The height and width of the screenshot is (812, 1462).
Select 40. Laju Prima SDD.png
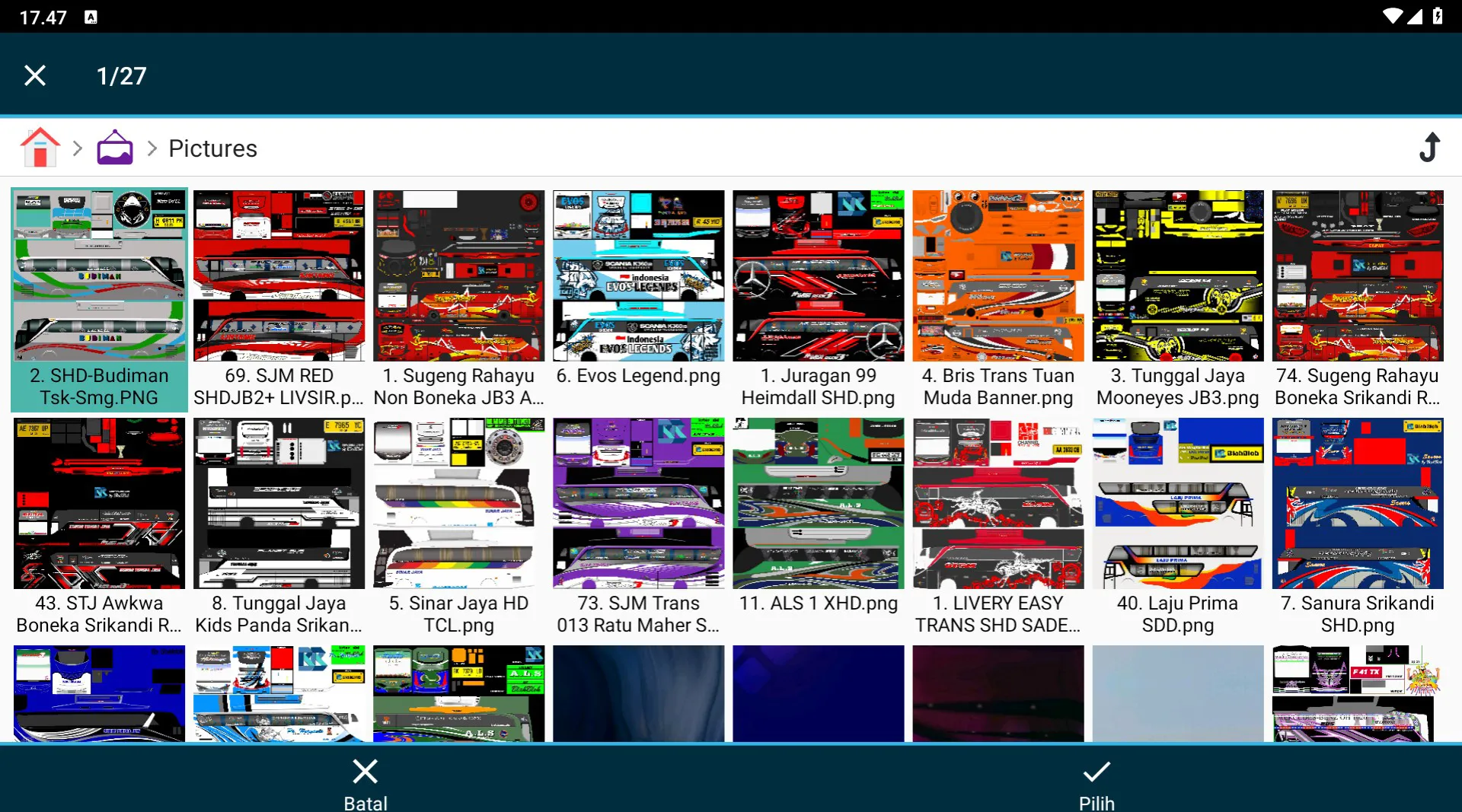1177,527
